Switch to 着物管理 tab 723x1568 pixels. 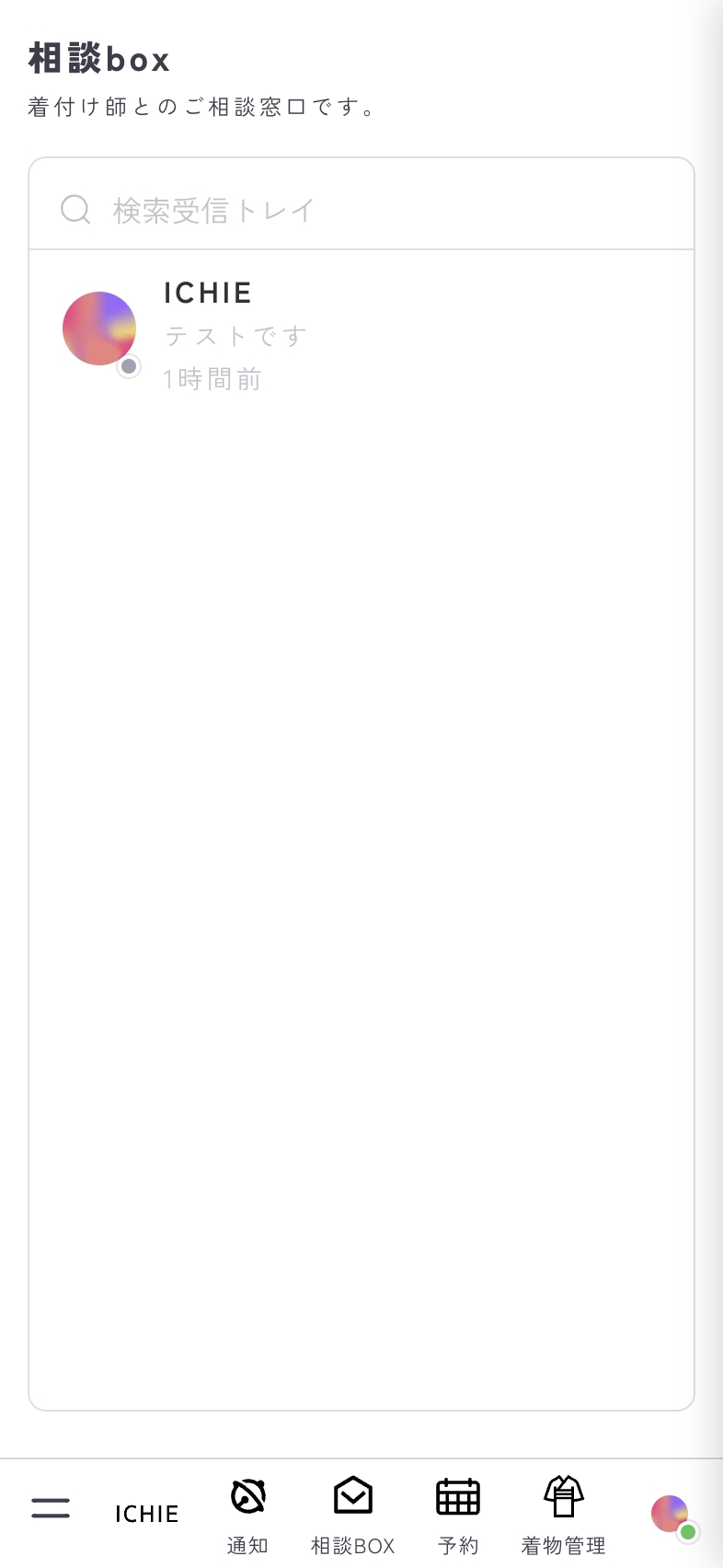[563, 1516]
